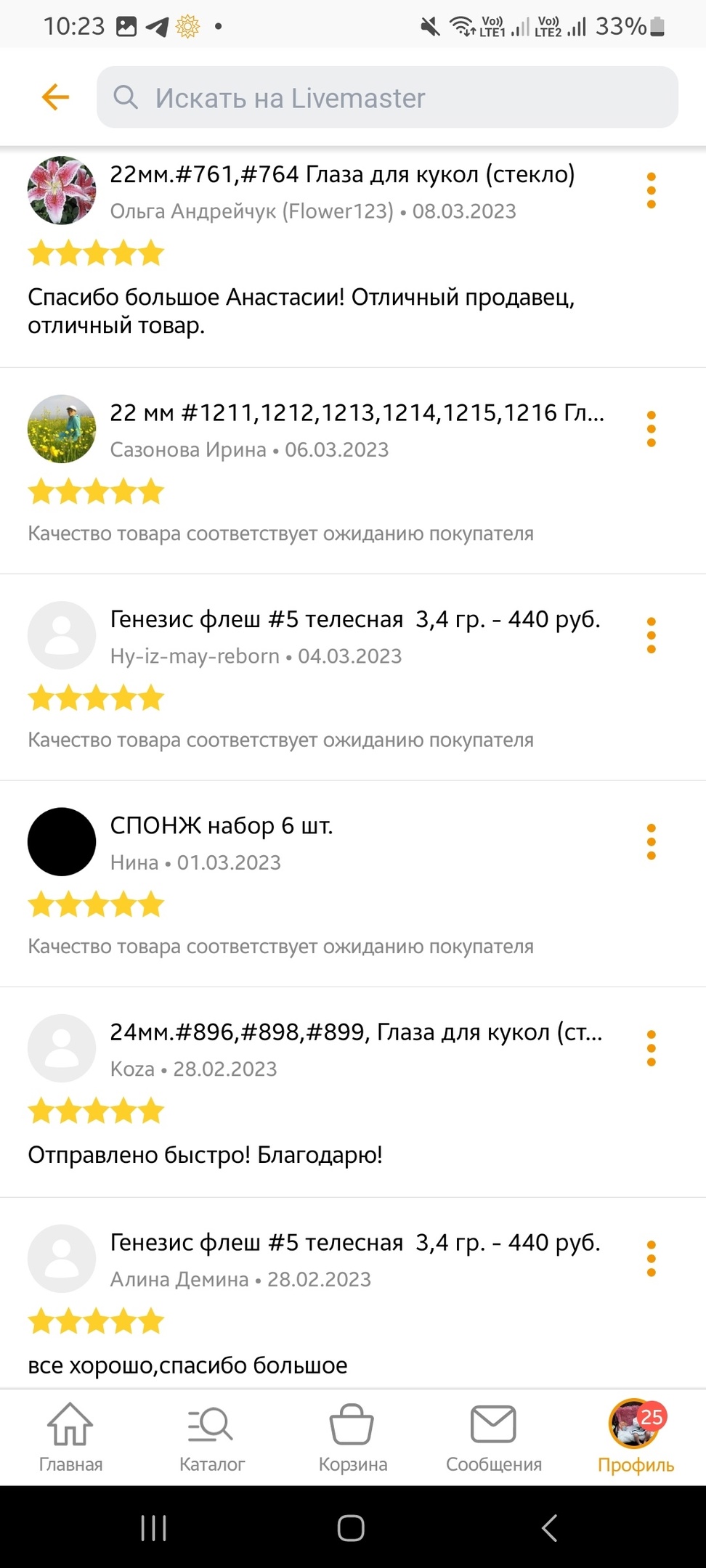The width and height of the screenshot is (706, 1568).
Task: Tap the Искать на Livemaster search field
Action: pyautogui.click(x=387, y=97)
